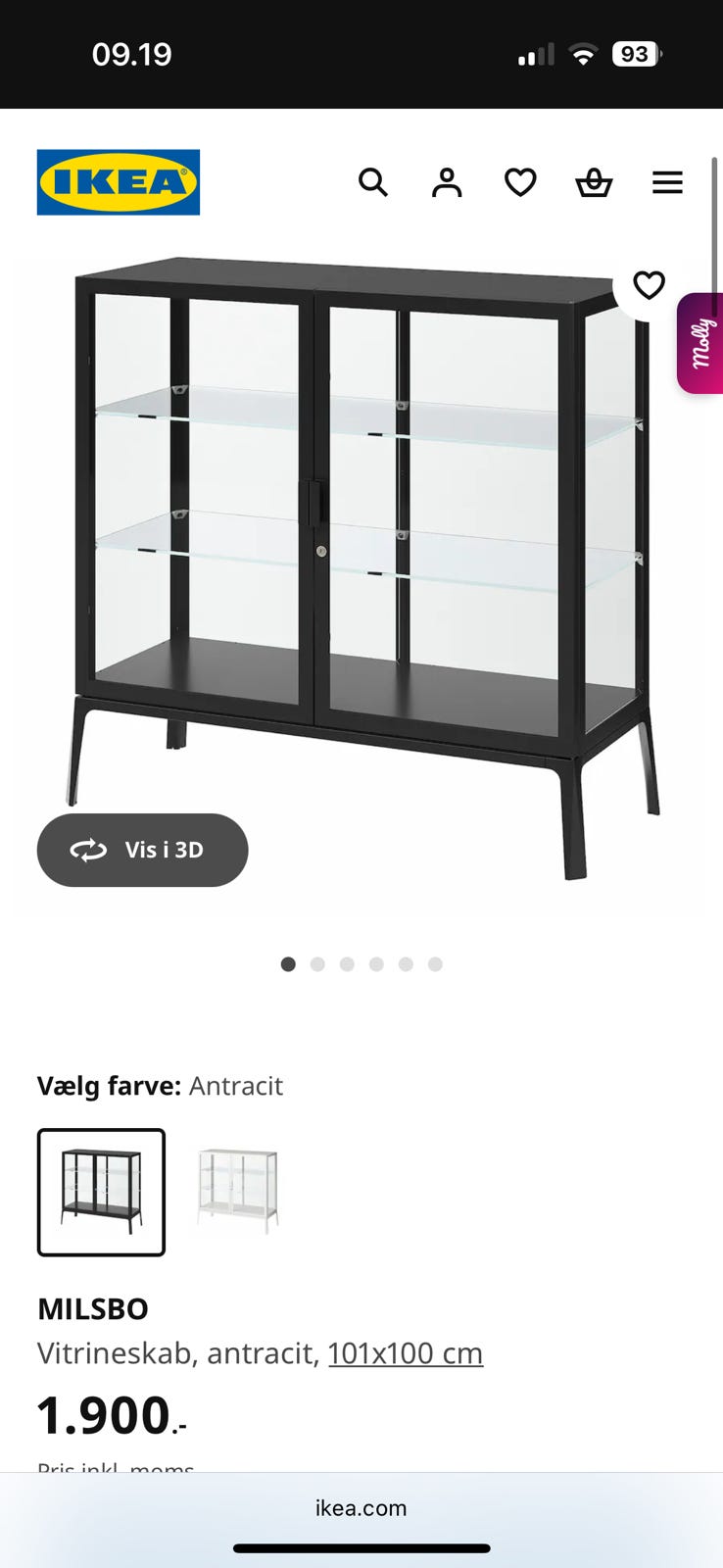723x1568 pixels.
Task: Toggle the heart to favorite the cabinet
Action: pos(648,285)
